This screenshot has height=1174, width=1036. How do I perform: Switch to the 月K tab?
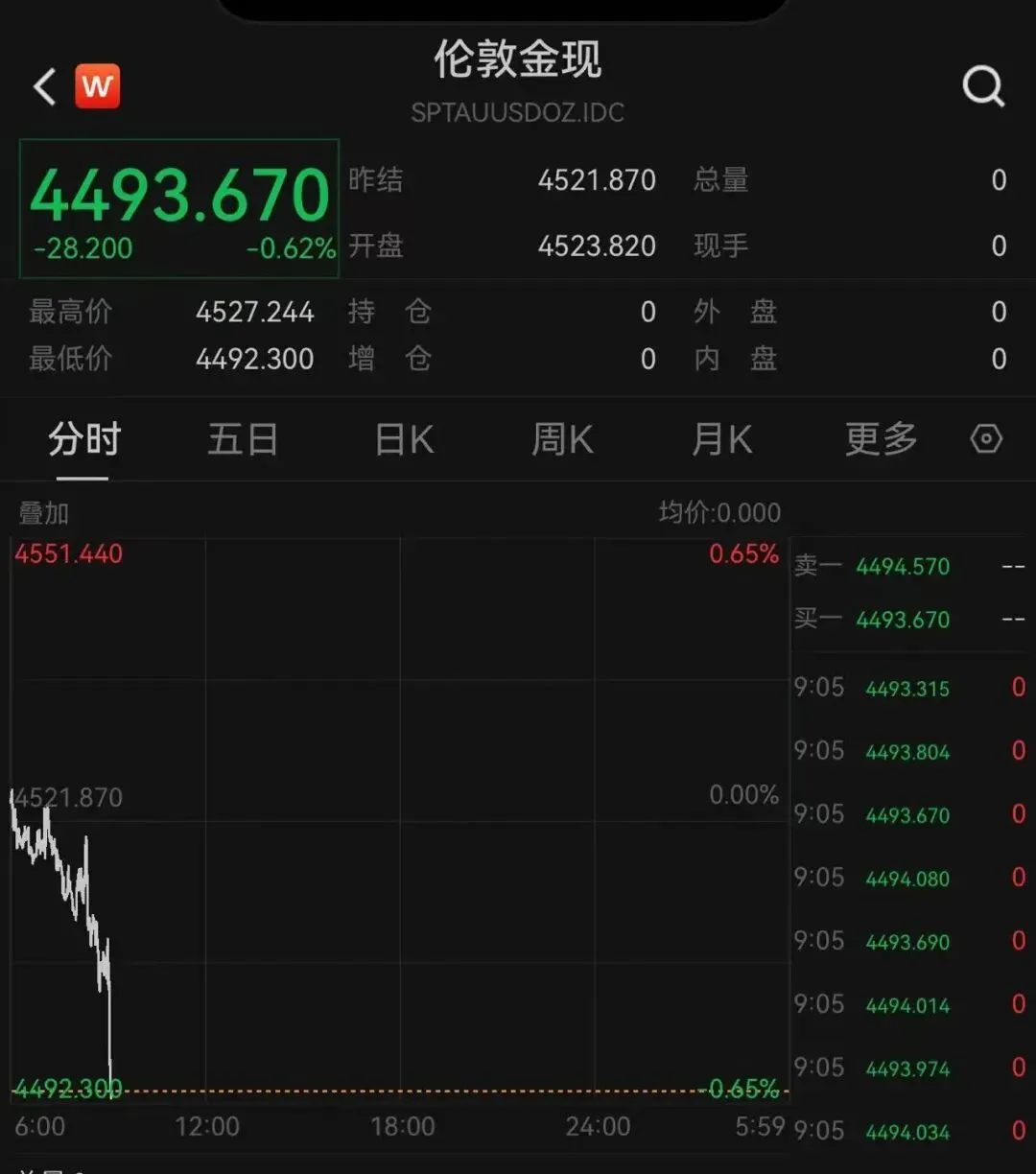(x=721, y=439)
